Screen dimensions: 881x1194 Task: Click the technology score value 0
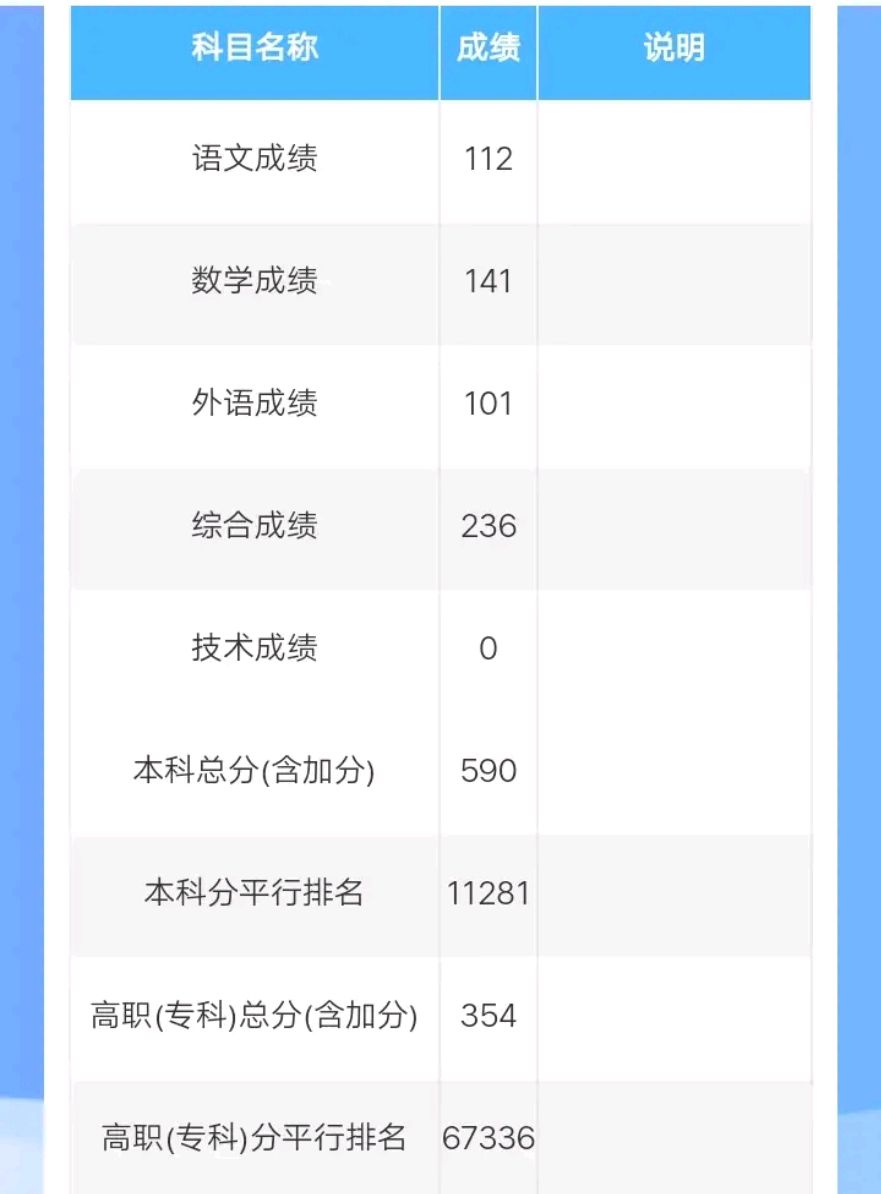click(x=488, y=648)
